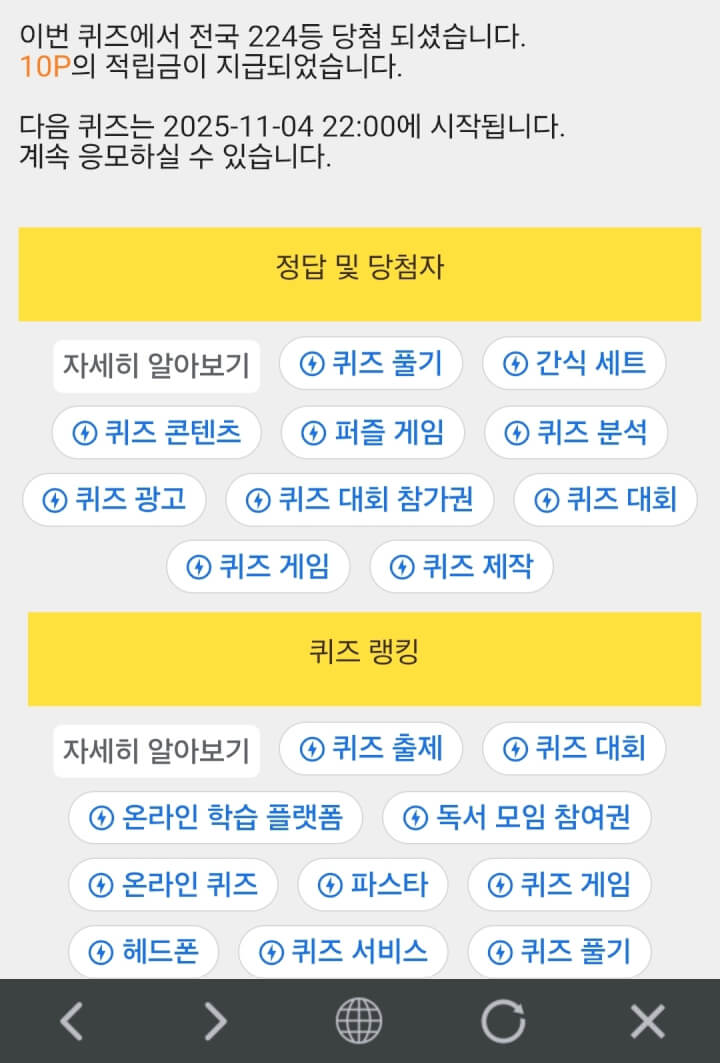Screen dimensions: 720x1063
Task: Tap the 퀴즈 제작 chip
Action: tap(461, 567)
